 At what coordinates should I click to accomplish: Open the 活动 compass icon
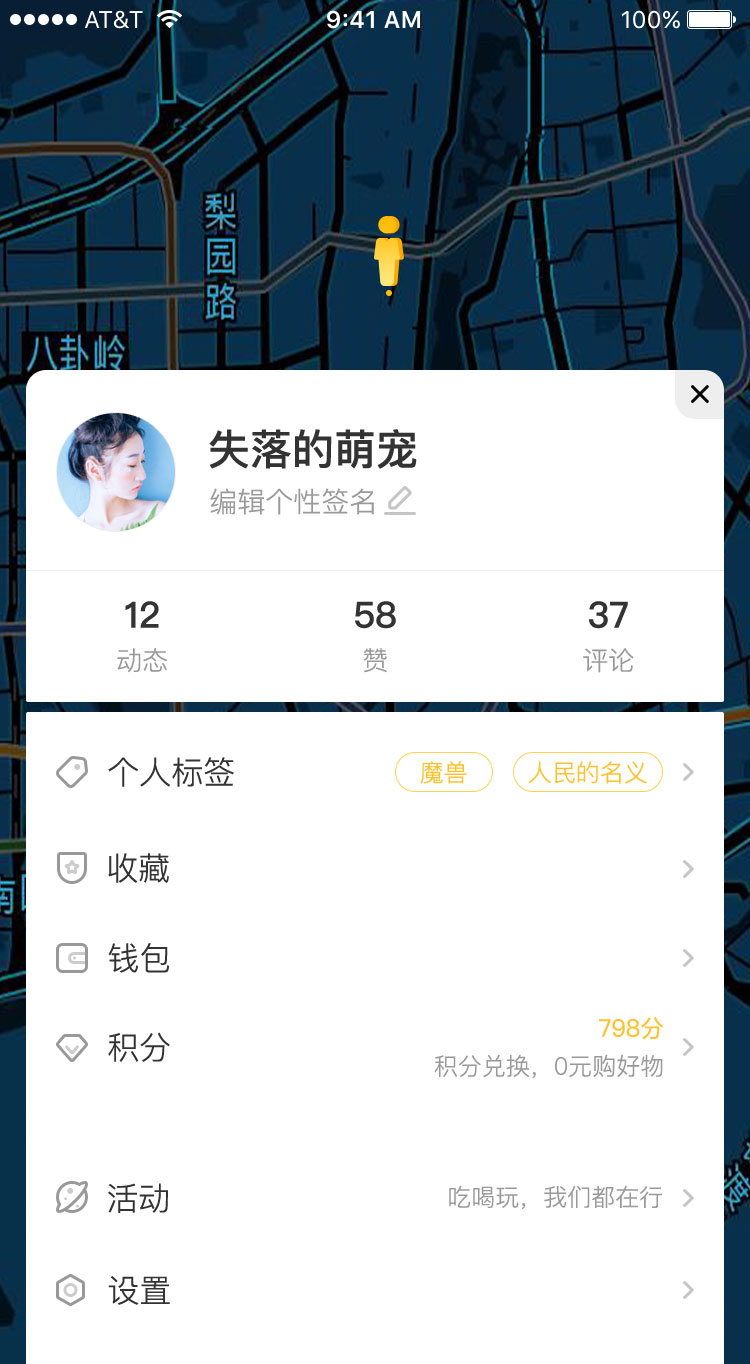coord(70,1198)
